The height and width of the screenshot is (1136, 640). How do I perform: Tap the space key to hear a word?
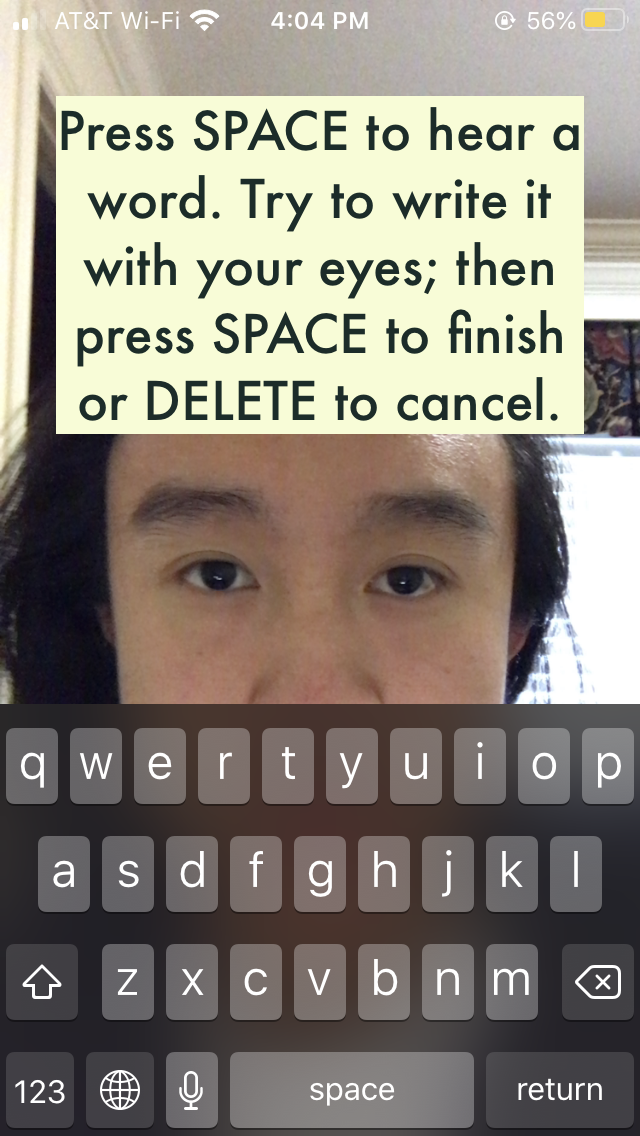pyautogui.click(x=351, y=1089)
